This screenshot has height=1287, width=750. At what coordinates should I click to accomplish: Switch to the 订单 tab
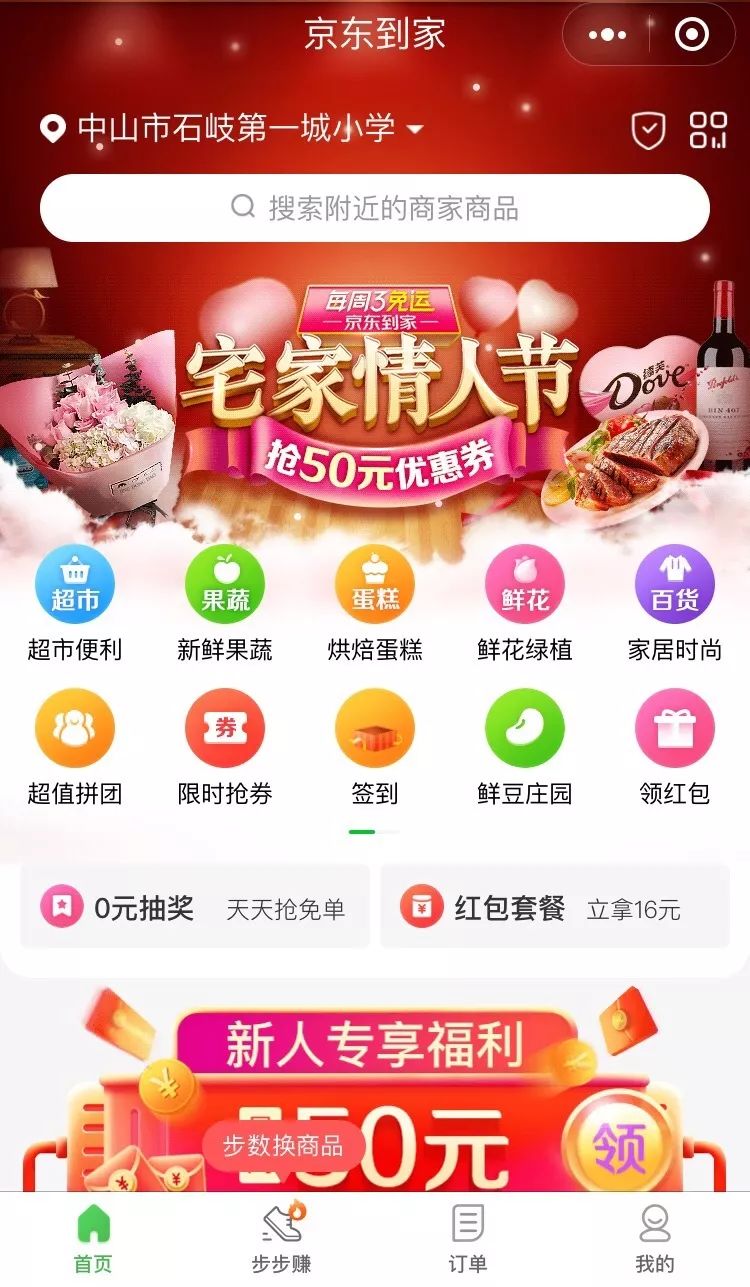tap(467, 1238)
